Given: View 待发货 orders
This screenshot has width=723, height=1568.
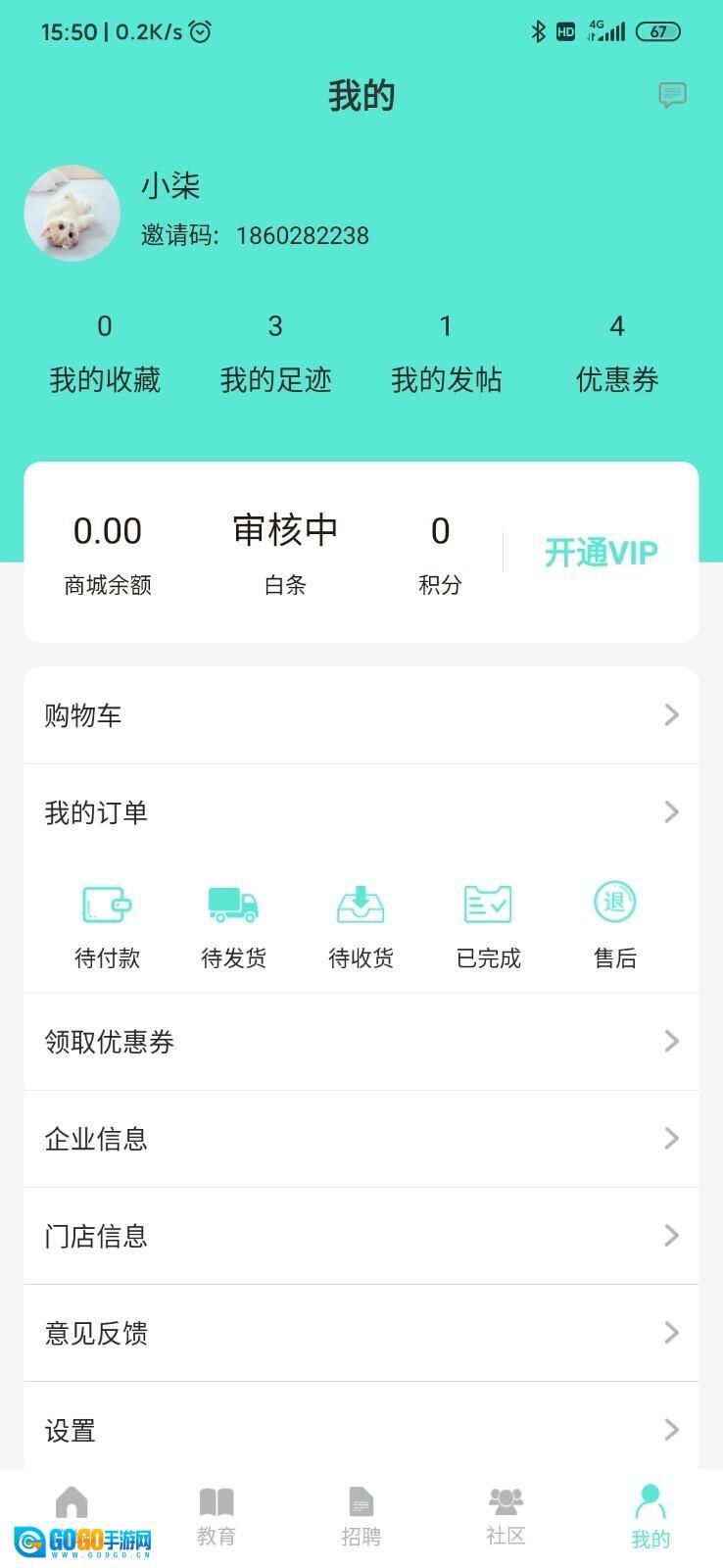Looking at the screenshot, I should click(233, 926).
